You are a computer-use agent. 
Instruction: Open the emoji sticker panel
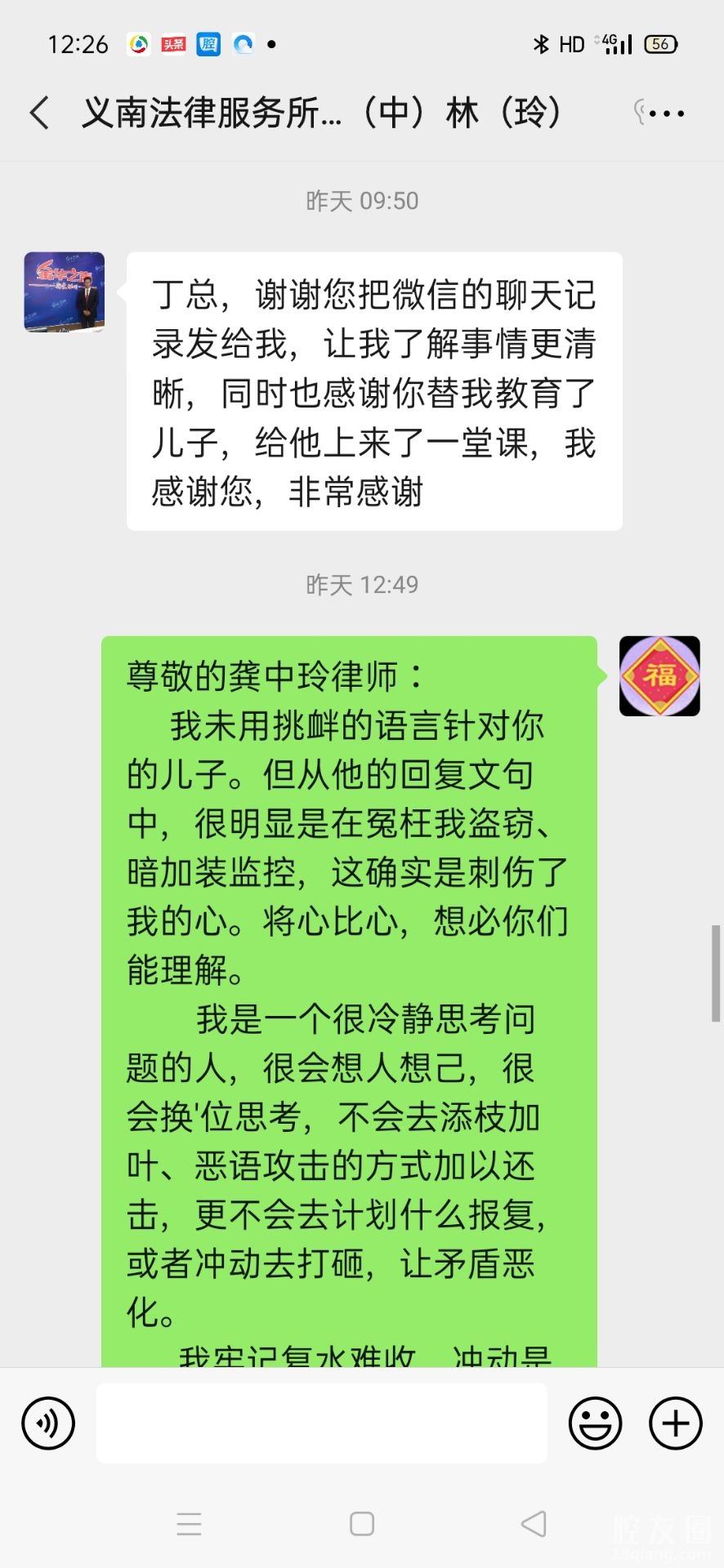pyautogui.click(x=595, y=1423)
